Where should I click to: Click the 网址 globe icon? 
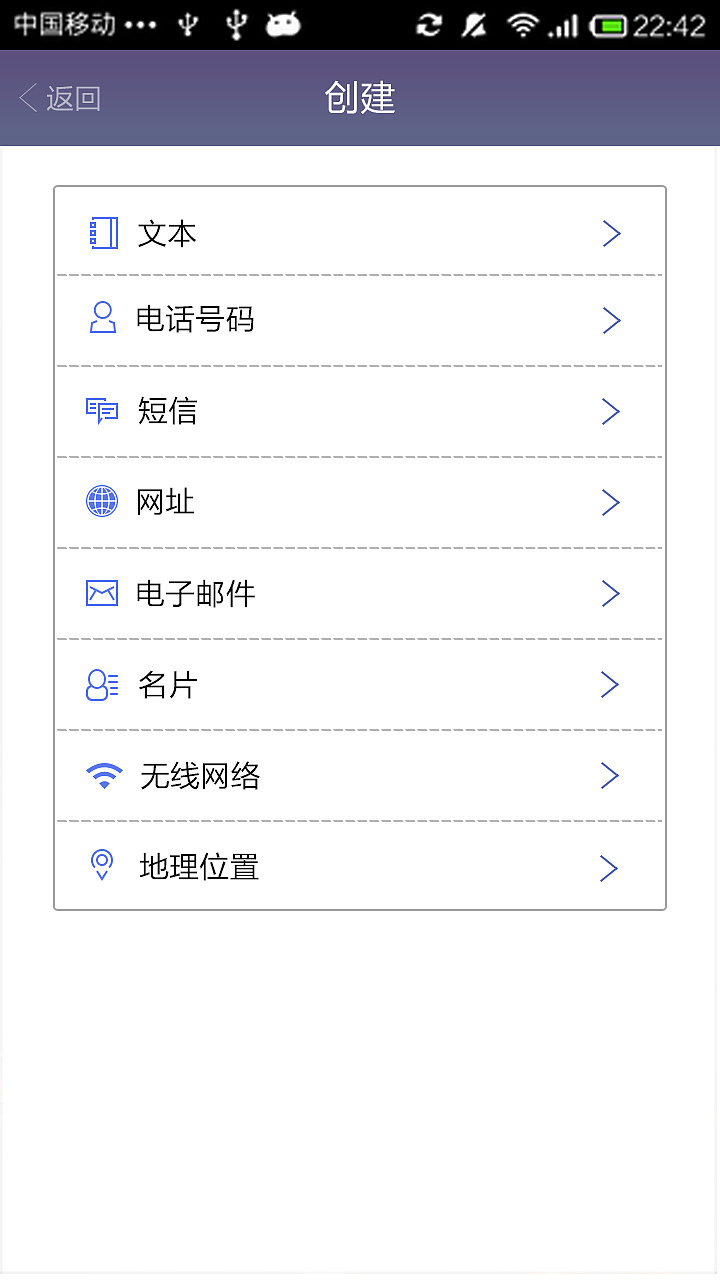coord(100,502)
